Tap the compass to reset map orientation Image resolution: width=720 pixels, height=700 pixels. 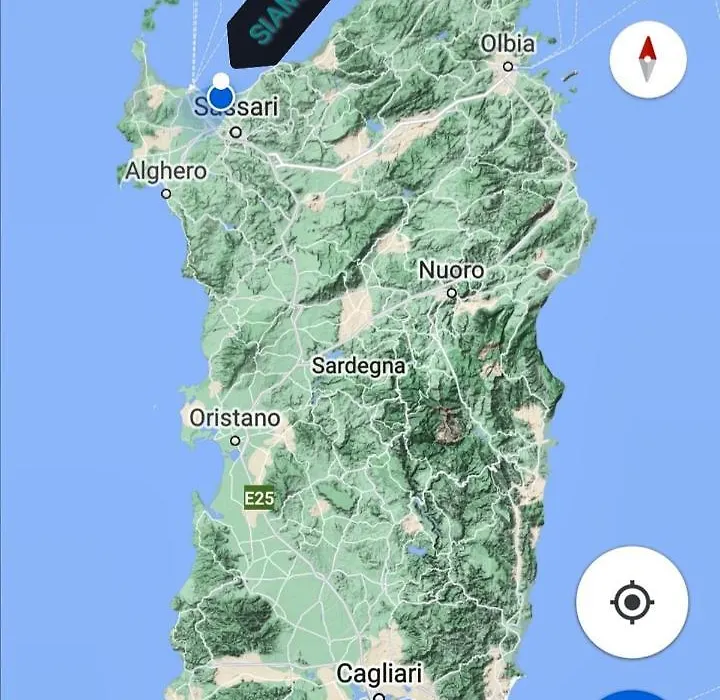(x=647, y=59)
